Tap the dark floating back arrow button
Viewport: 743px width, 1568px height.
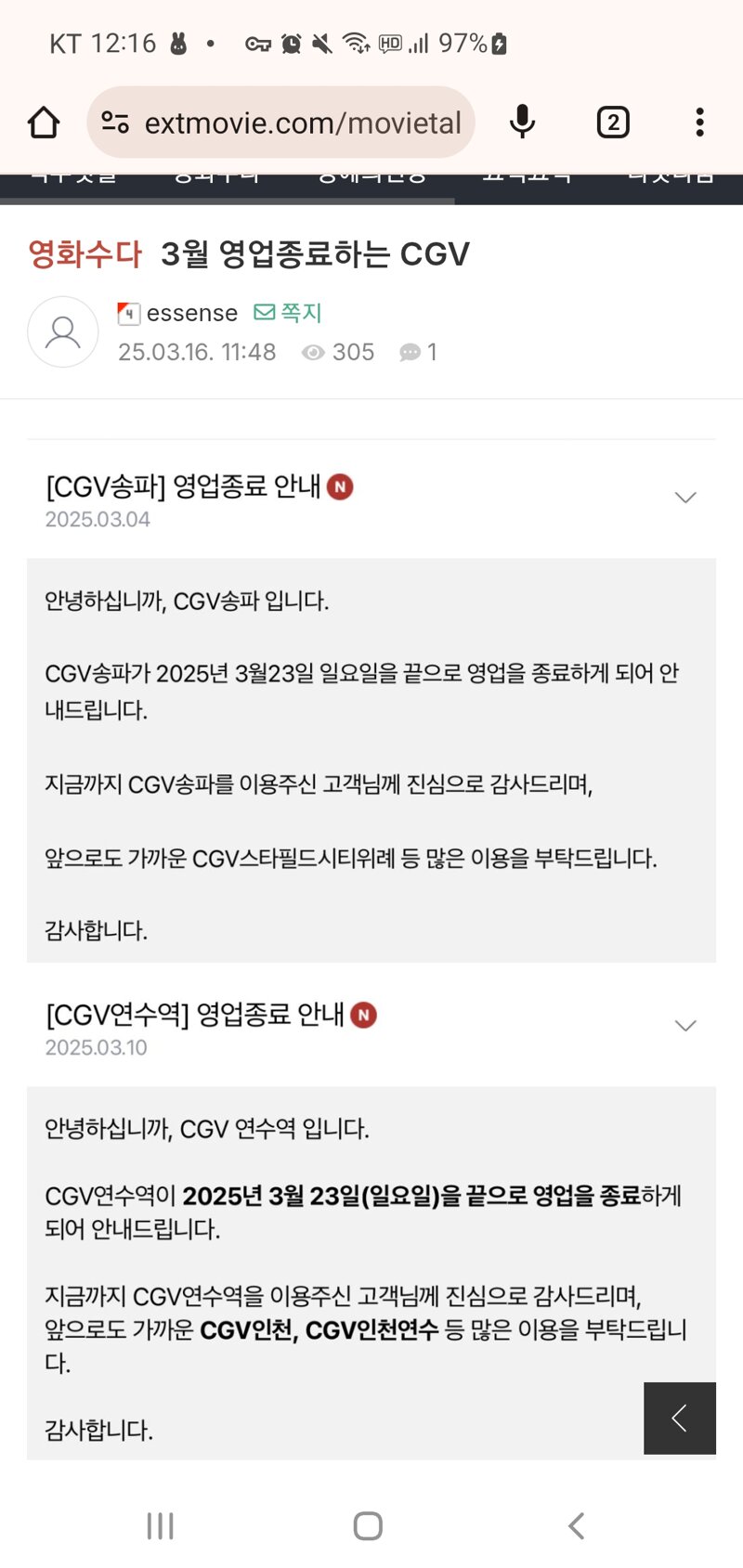(x=680, y=1418)
